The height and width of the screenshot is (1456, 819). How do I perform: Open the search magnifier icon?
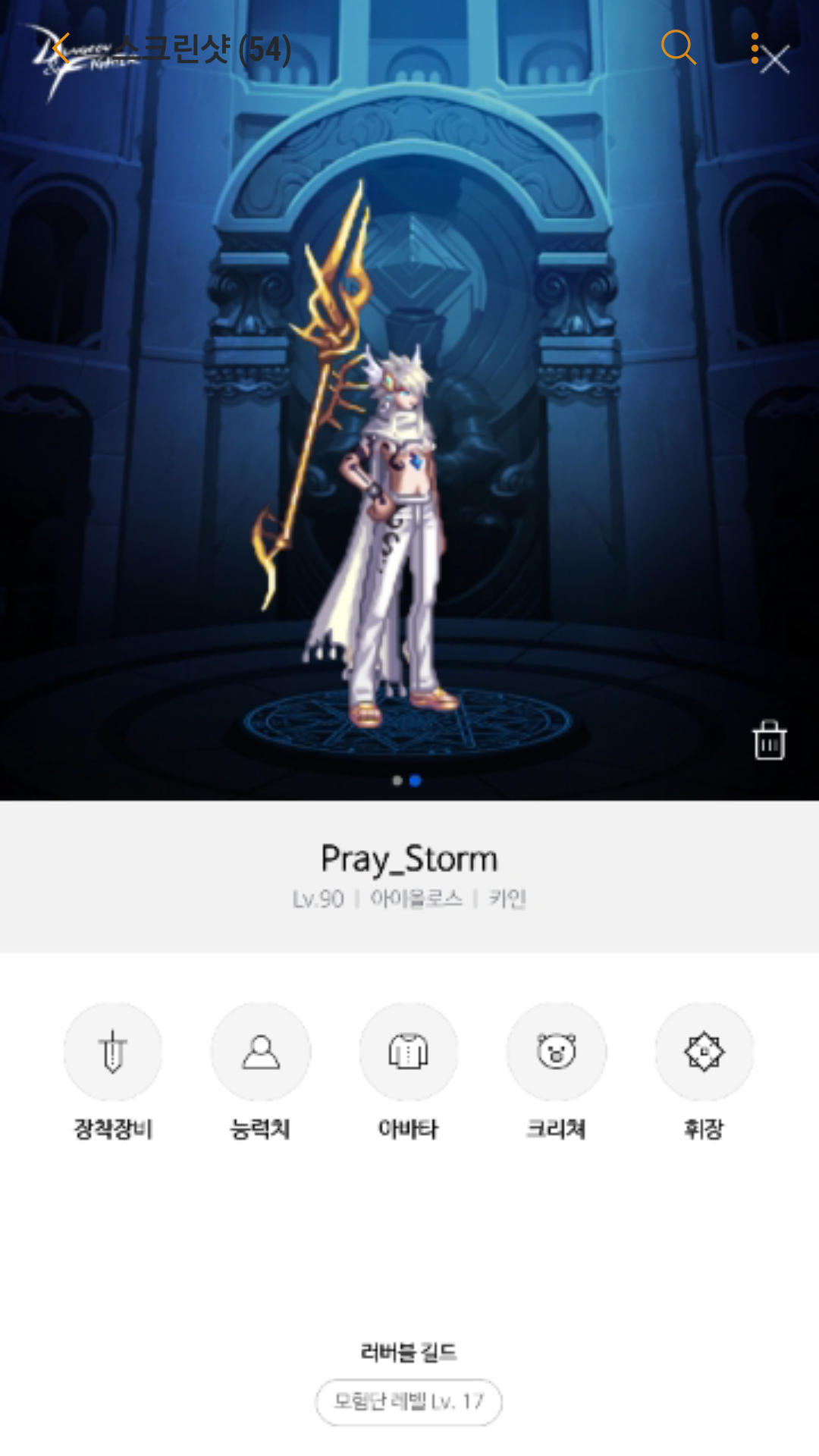point(678,48)
